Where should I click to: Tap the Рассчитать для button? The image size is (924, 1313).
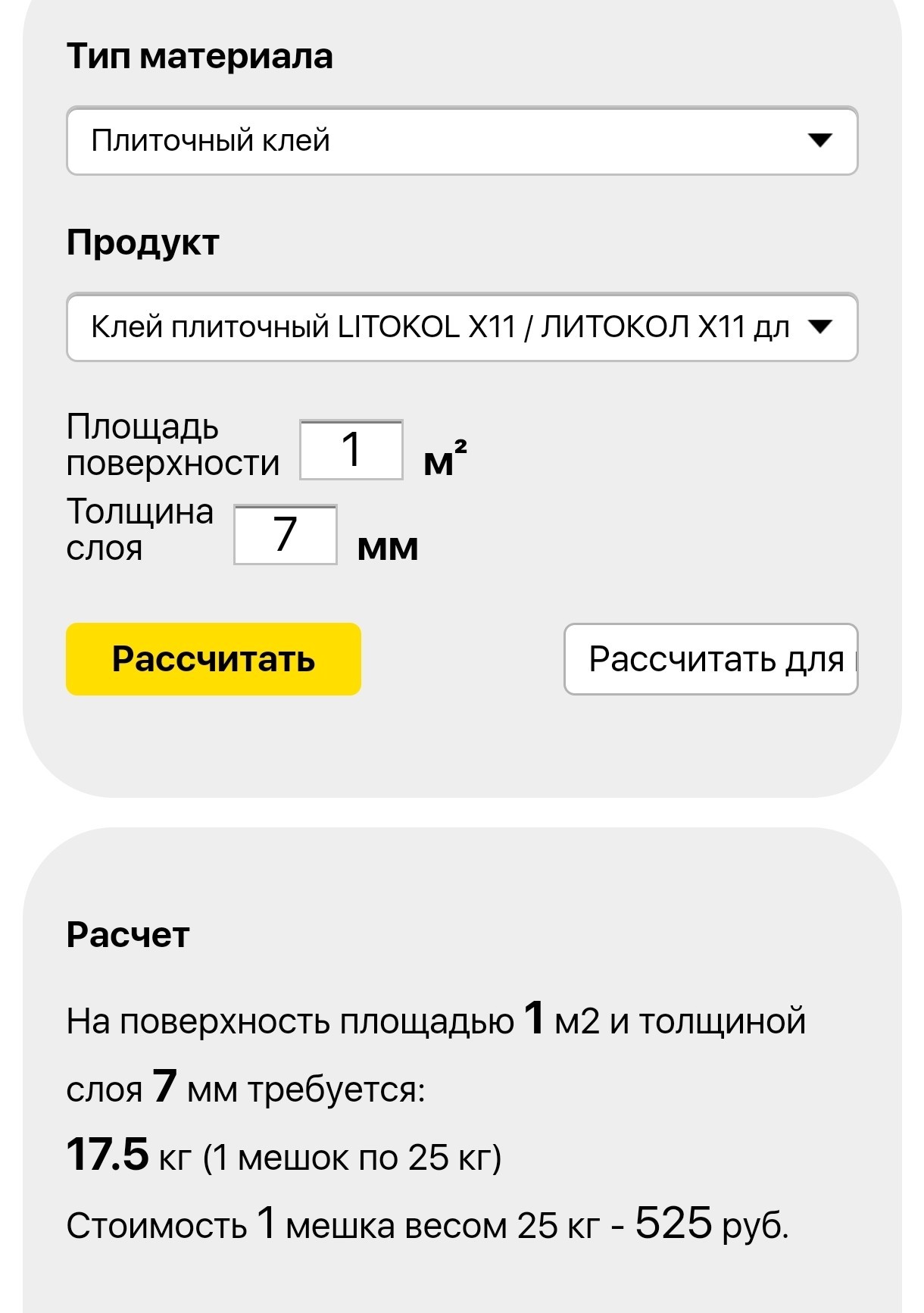(x=711, y=659)
